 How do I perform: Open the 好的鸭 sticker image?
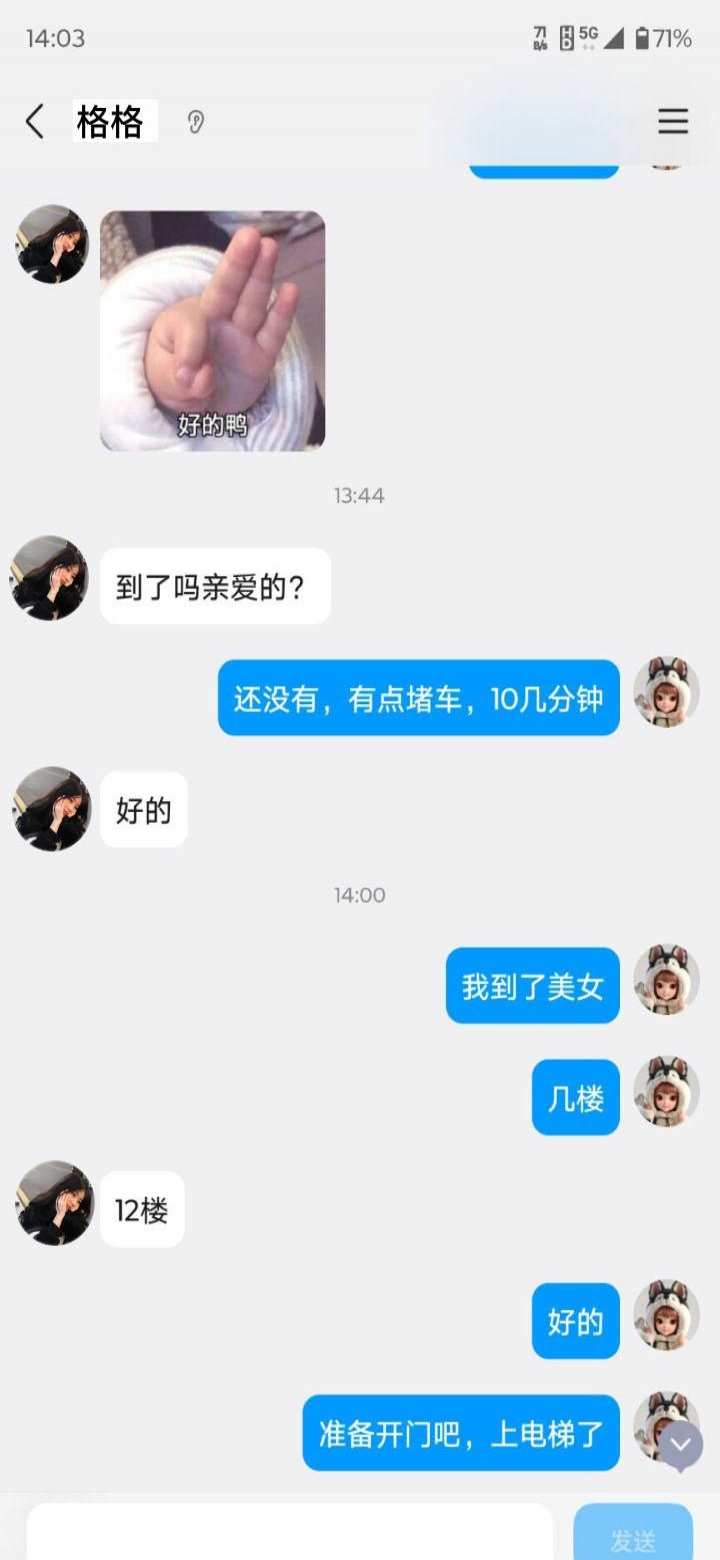(212, 331)
